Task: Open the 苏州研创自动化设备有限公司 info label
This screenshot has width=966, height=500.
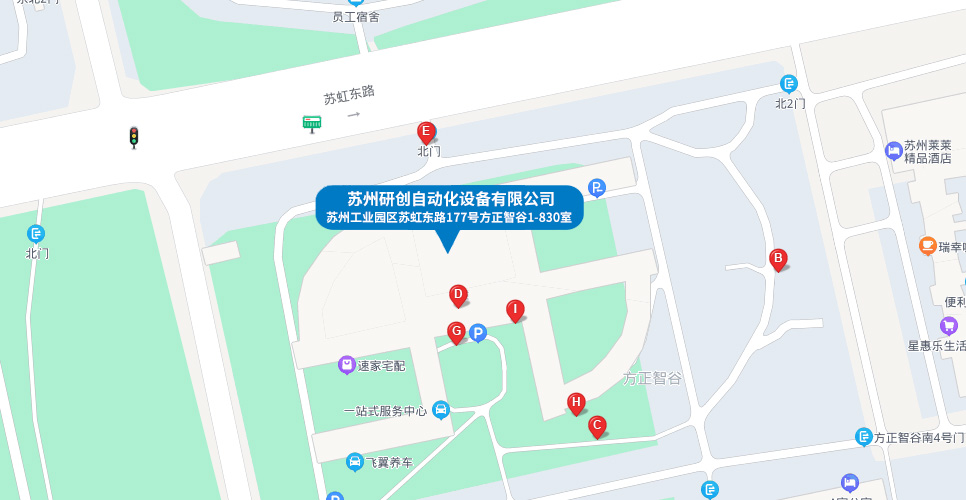Action: click(449, 207)
